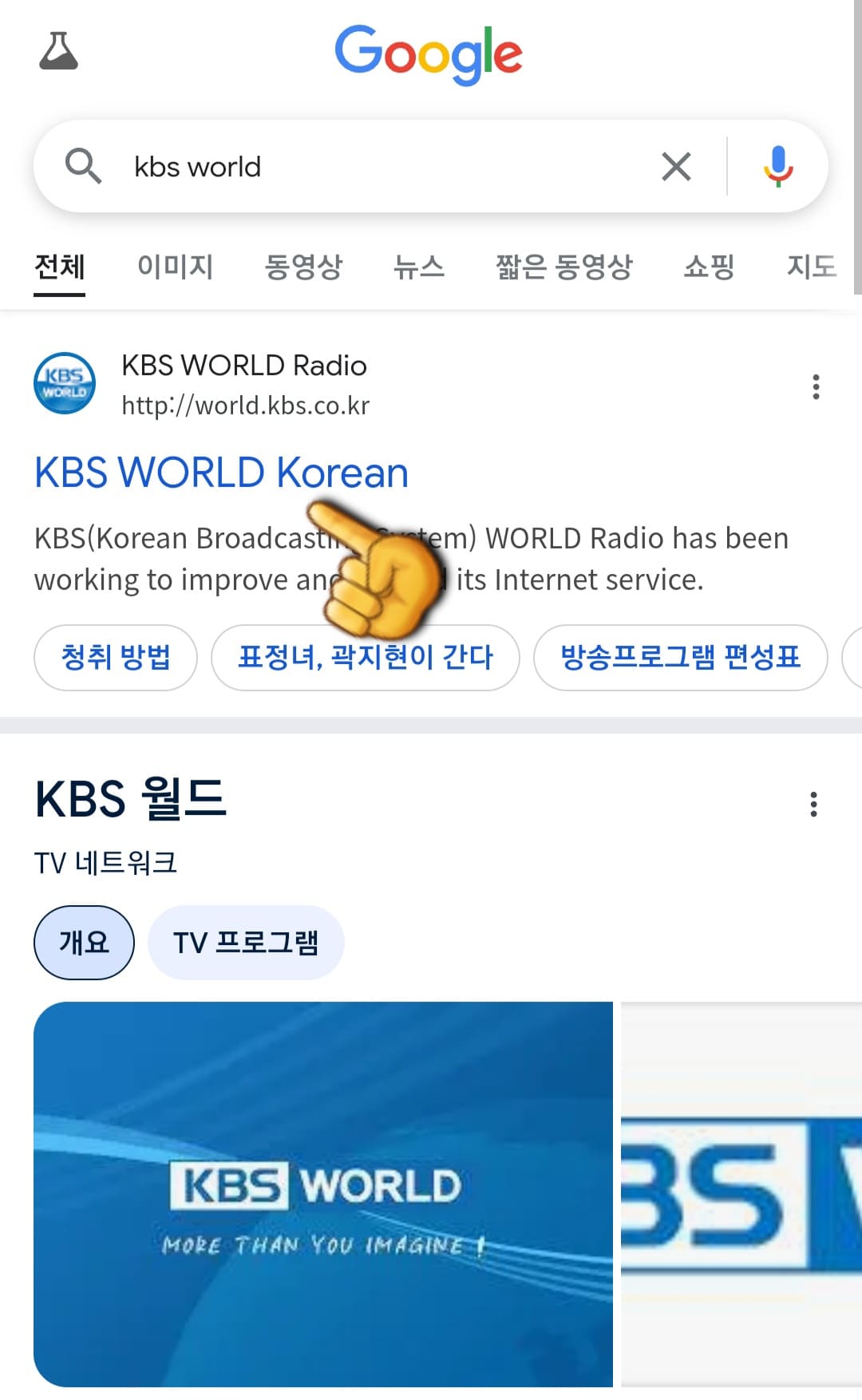The image size is (862, 1400).
Task: Open the three-dot menu on the KBS 월드 panel
Action: (813, 805)
